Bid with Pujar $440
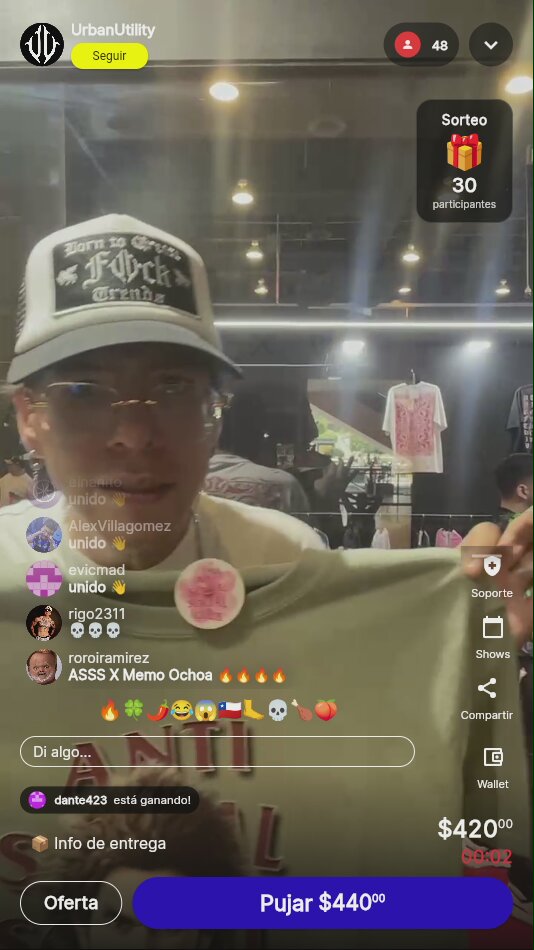The image size is (534, 950). click(322, 903)
